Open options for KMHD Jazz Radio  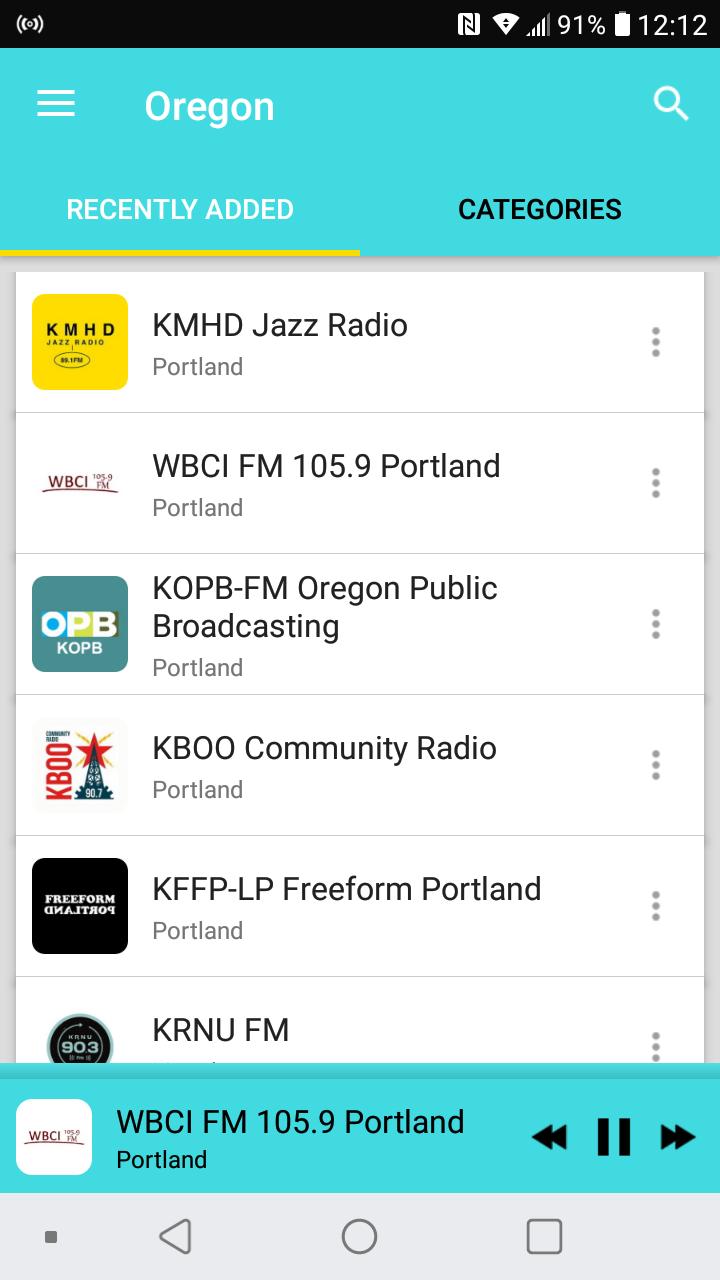tap(656, 342)
